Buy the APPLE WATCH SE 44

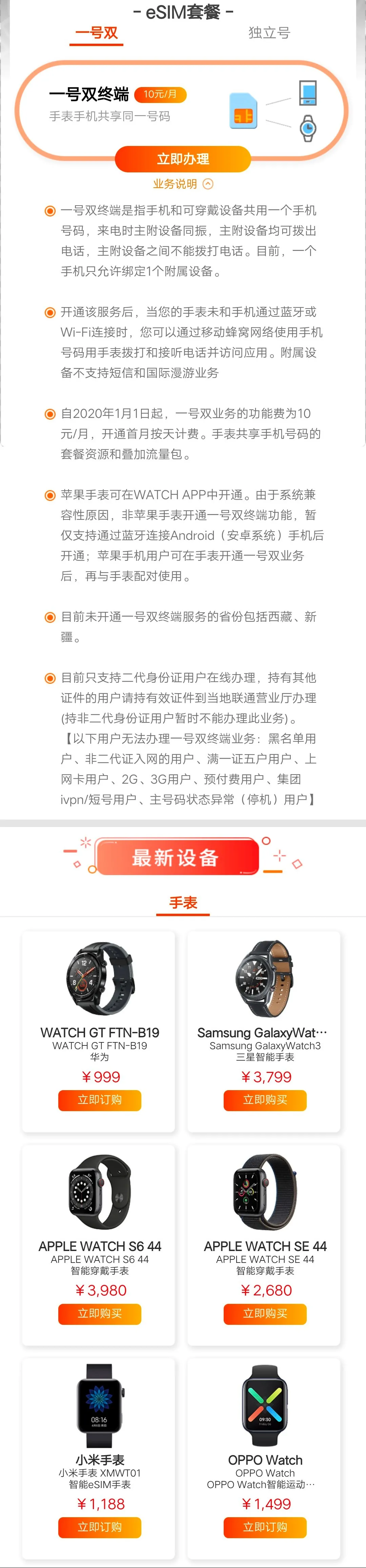coord(265,1314)
